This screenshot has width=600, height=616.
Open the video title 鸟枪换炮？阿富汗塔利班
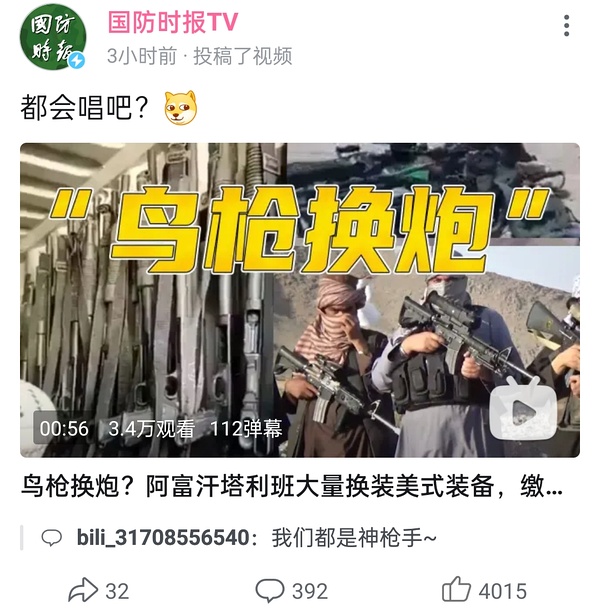[292, 487]
